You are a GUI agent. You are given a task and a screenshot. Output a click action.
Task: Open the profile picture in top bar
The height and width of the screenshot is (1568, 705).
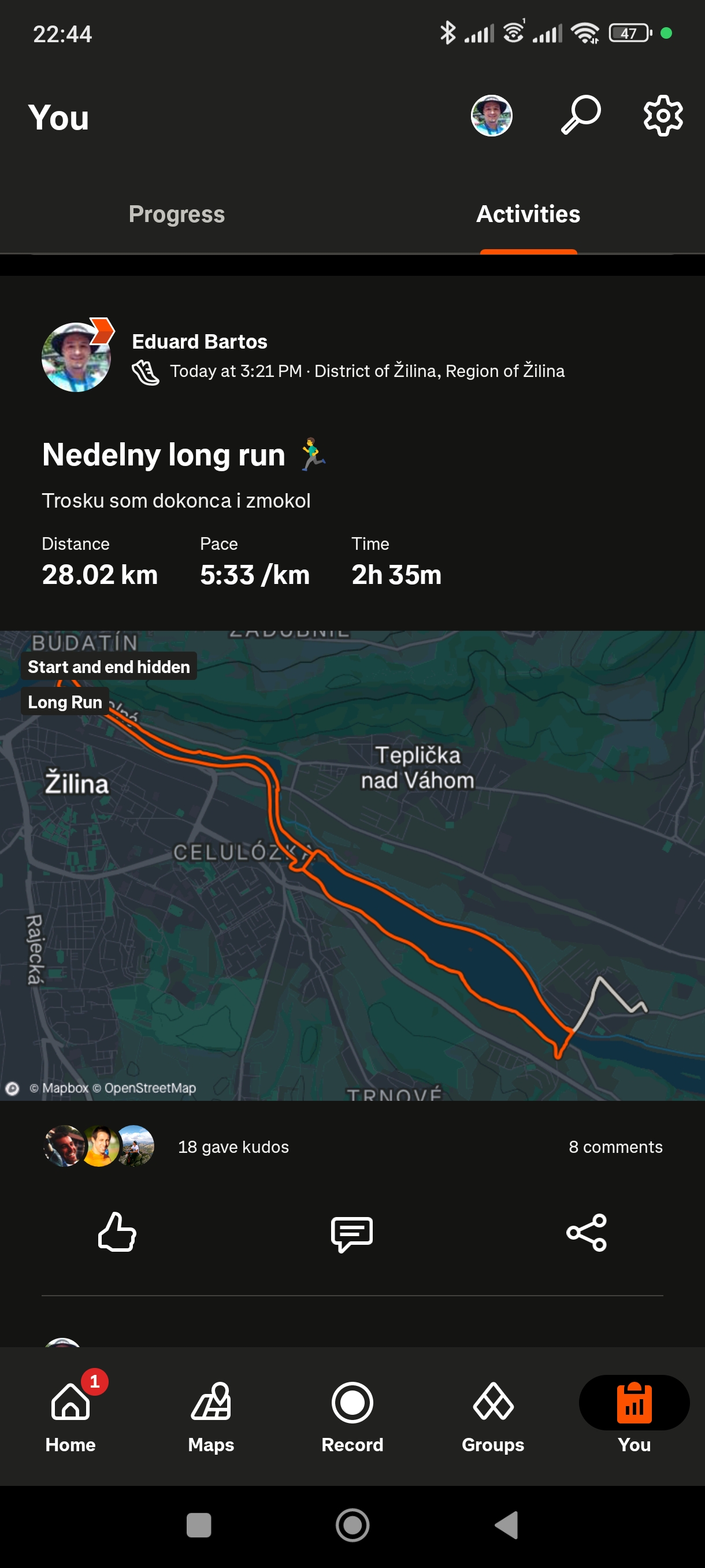pyautogui.click(x=492, y=116)
